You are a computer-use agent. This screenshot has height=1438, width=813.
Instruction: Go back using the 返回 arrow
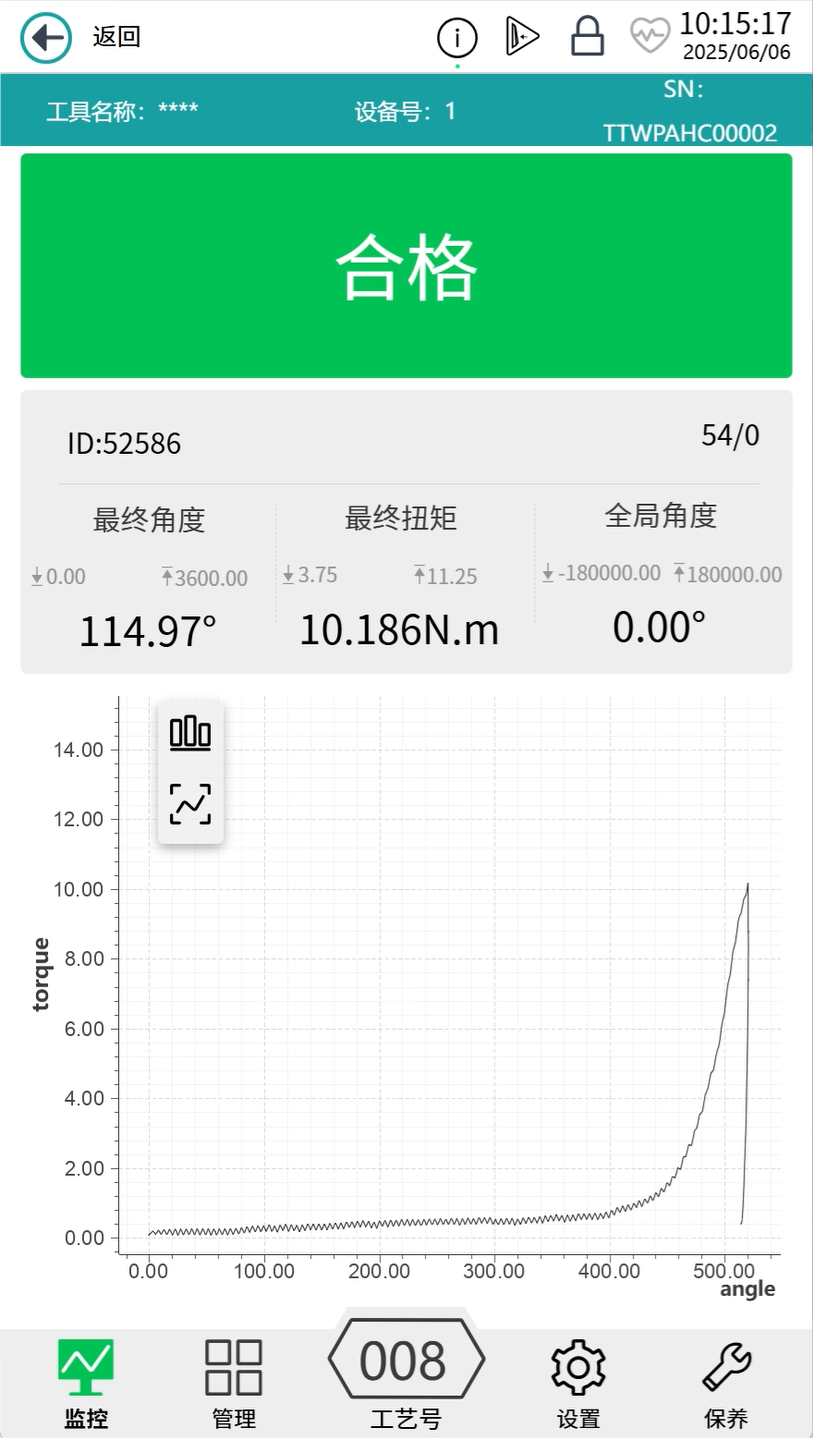(x=46, y=38)
